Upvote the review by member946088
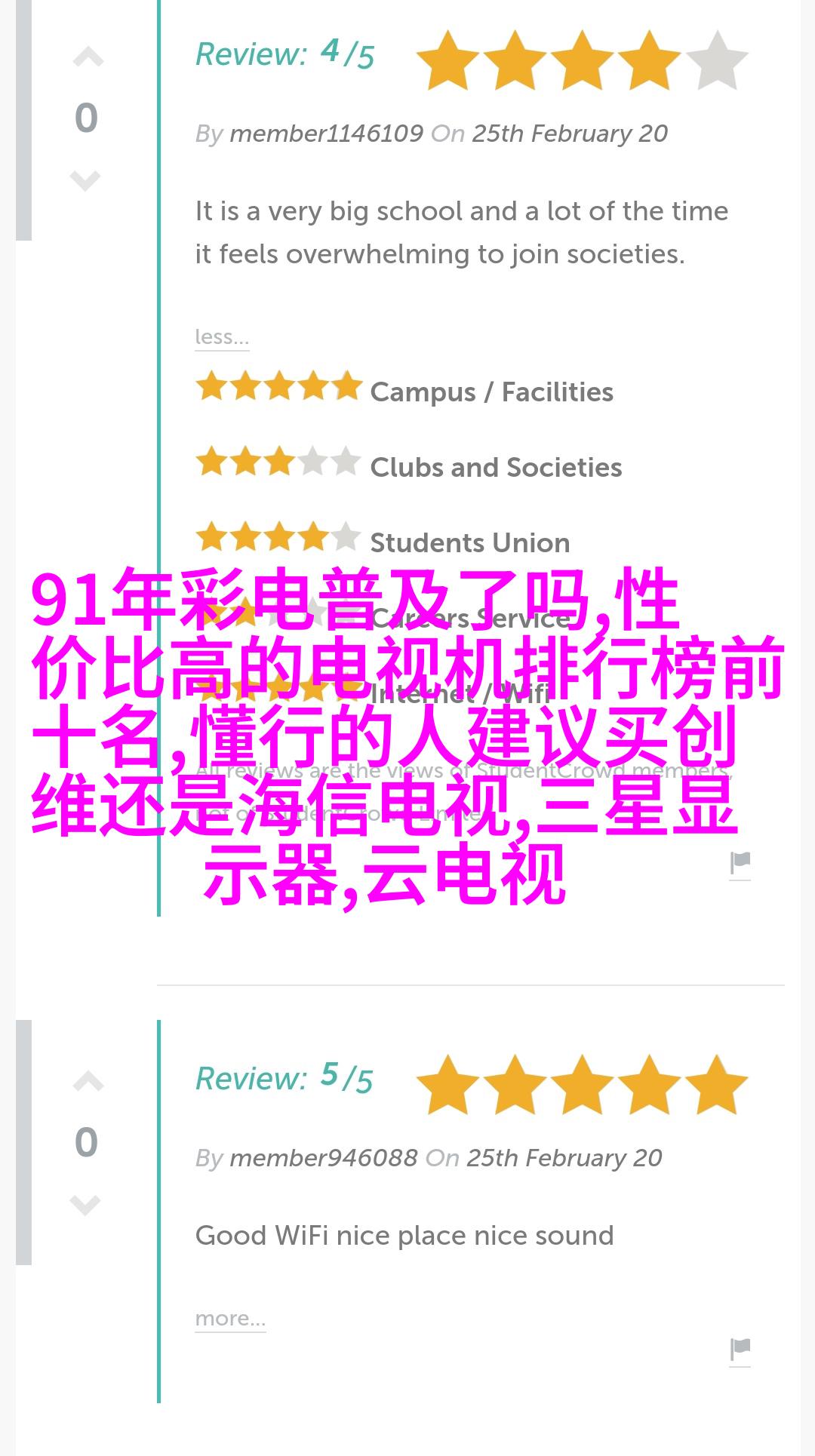The height and width of the screenshot is (1456, 815). 88,1083
